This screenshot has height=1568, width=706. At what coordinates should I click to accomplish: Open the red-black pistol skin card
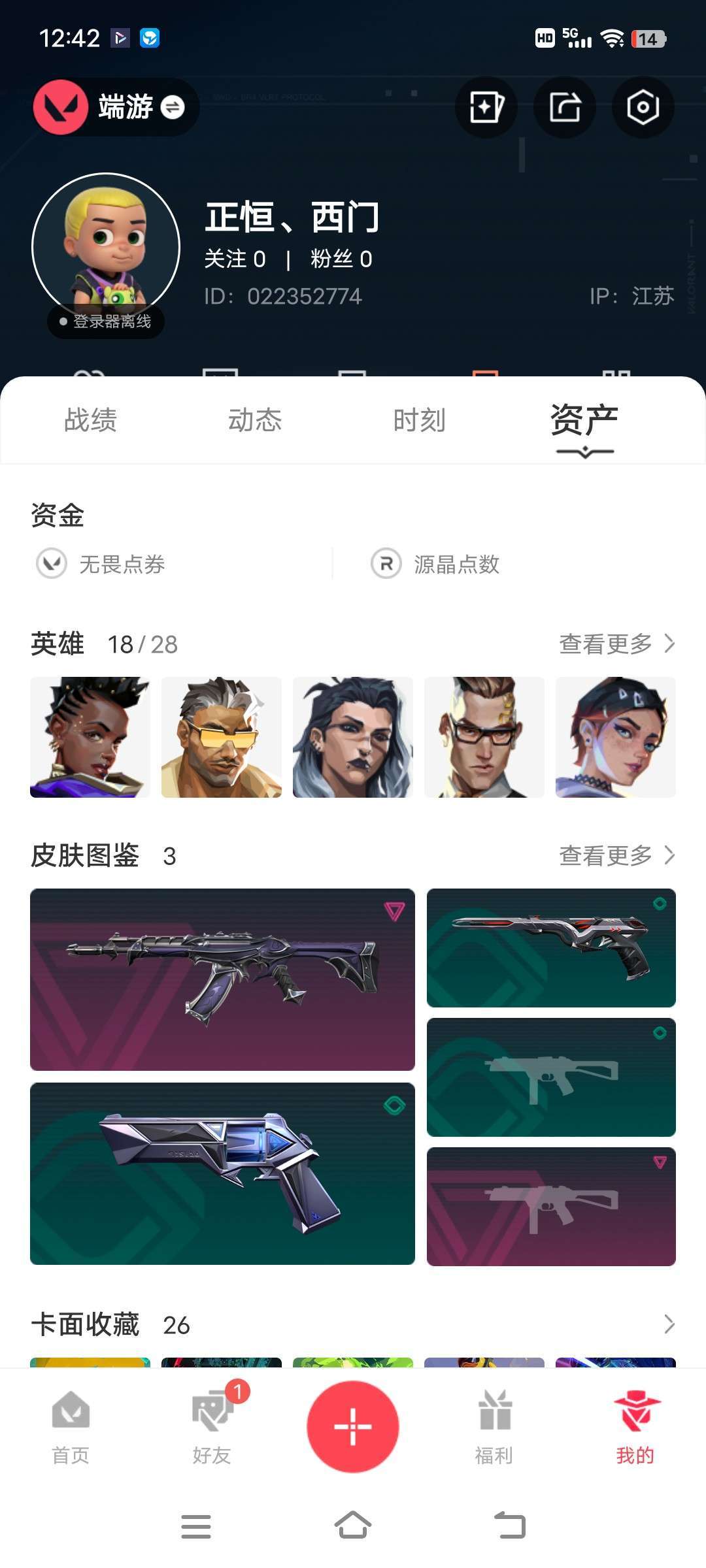click(551, 947)
